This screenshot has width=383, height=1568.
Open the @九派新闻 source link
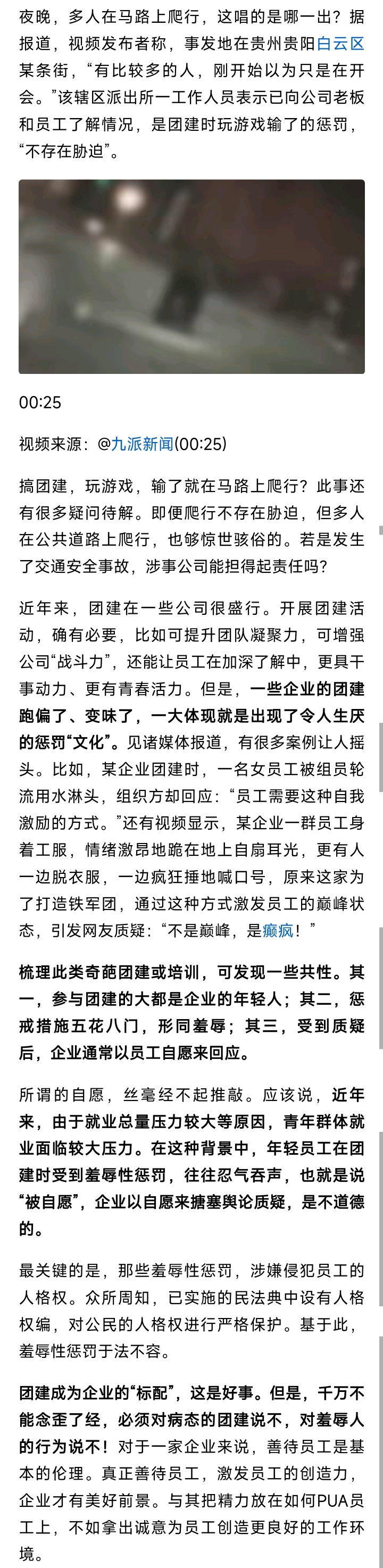point(142,444)
